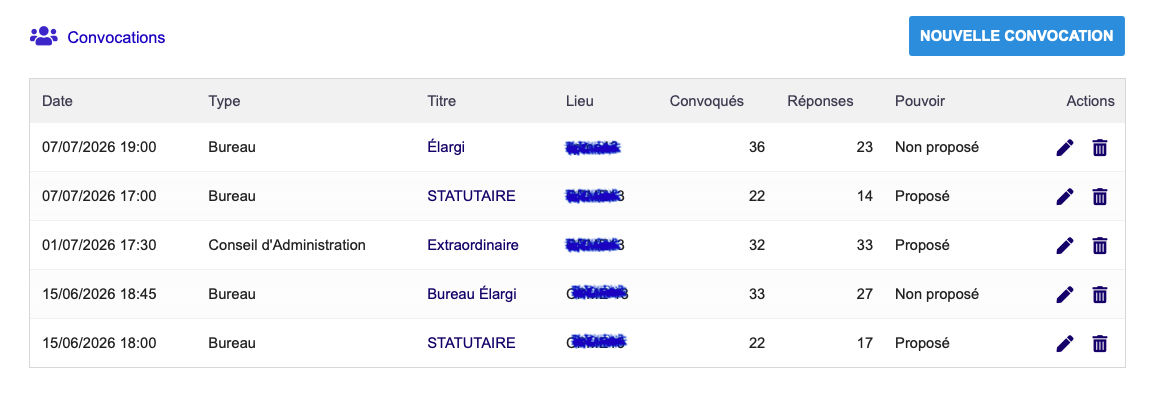Screen dimensions: 1150x396
Task: Delete the 07/07/2026 19:00 Élargi convocation
Action: pyautogui.click(x=1099, y=147)
